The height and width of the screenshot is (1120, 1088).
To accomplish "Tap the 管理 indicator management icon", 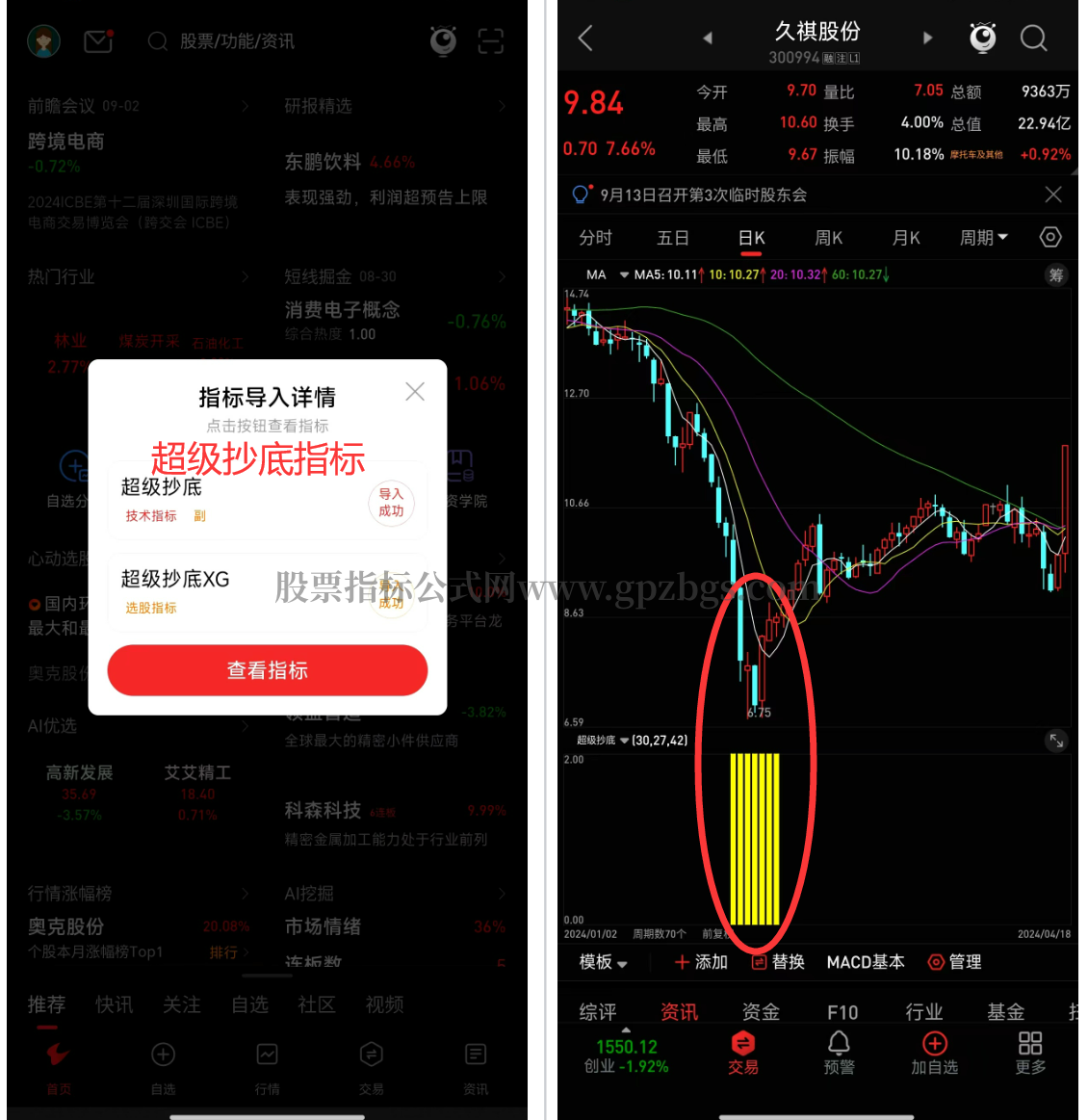I will [x=936, y=961].
